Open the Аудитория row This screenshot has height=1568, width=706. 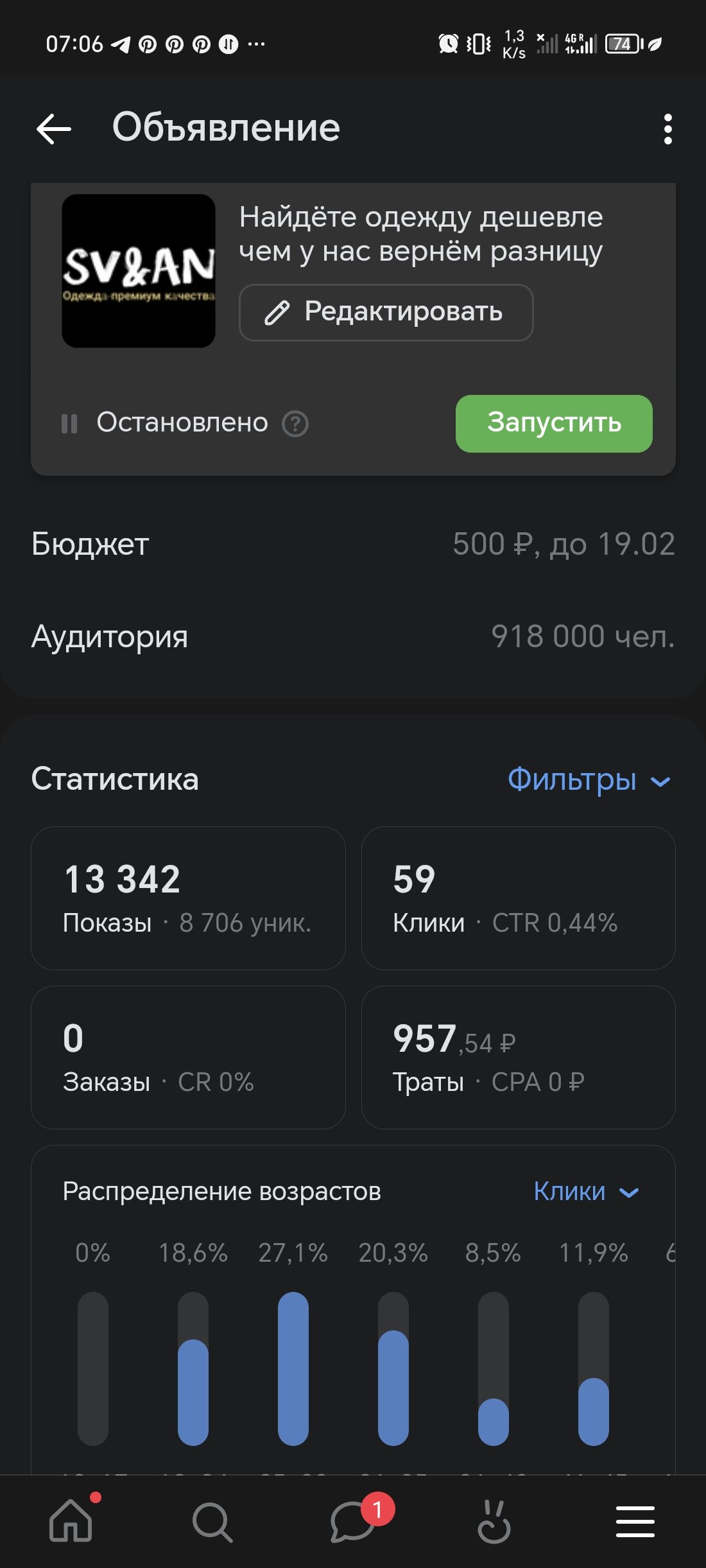[353, 636]
